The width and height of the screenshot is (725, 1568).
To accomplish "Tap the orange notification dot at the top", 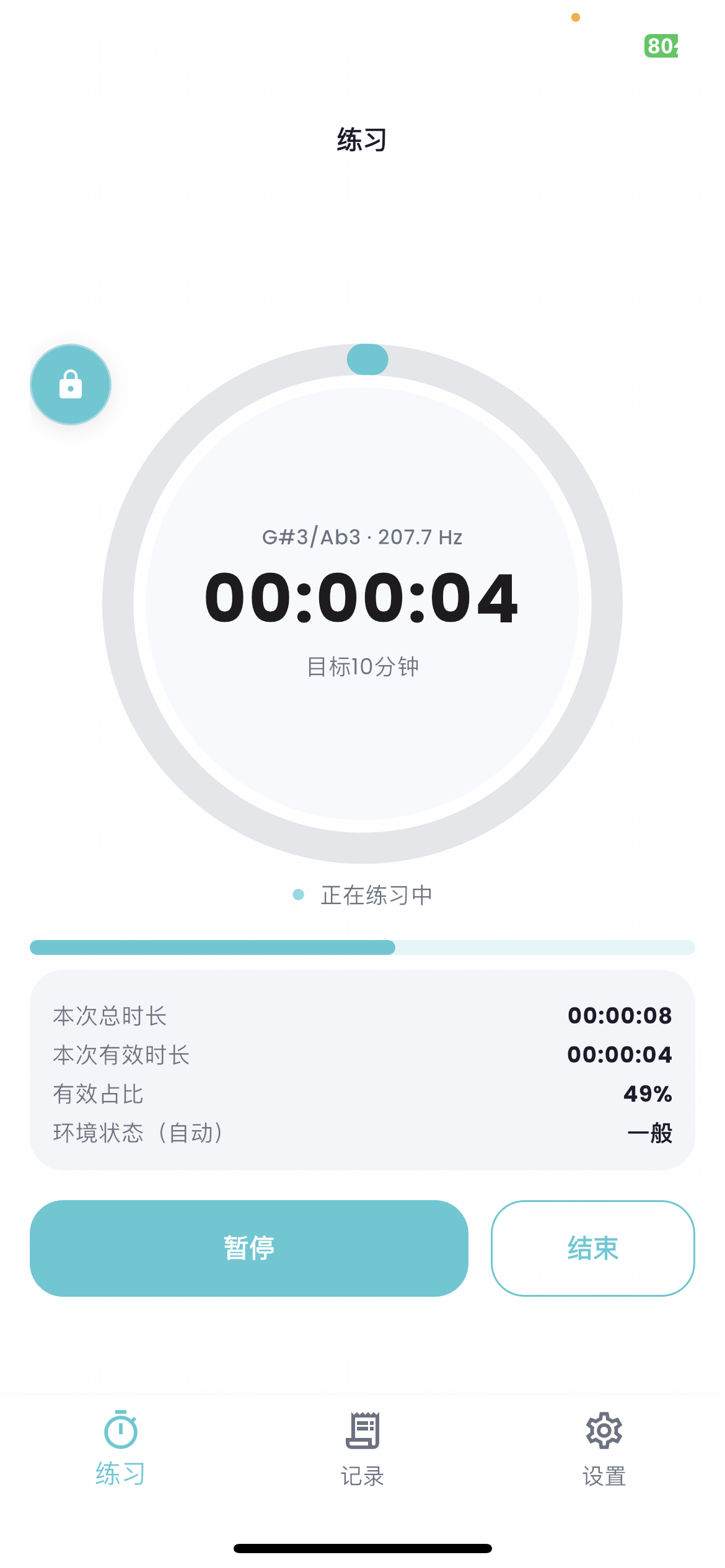I will pyautogui.click(x=576, y=17).
